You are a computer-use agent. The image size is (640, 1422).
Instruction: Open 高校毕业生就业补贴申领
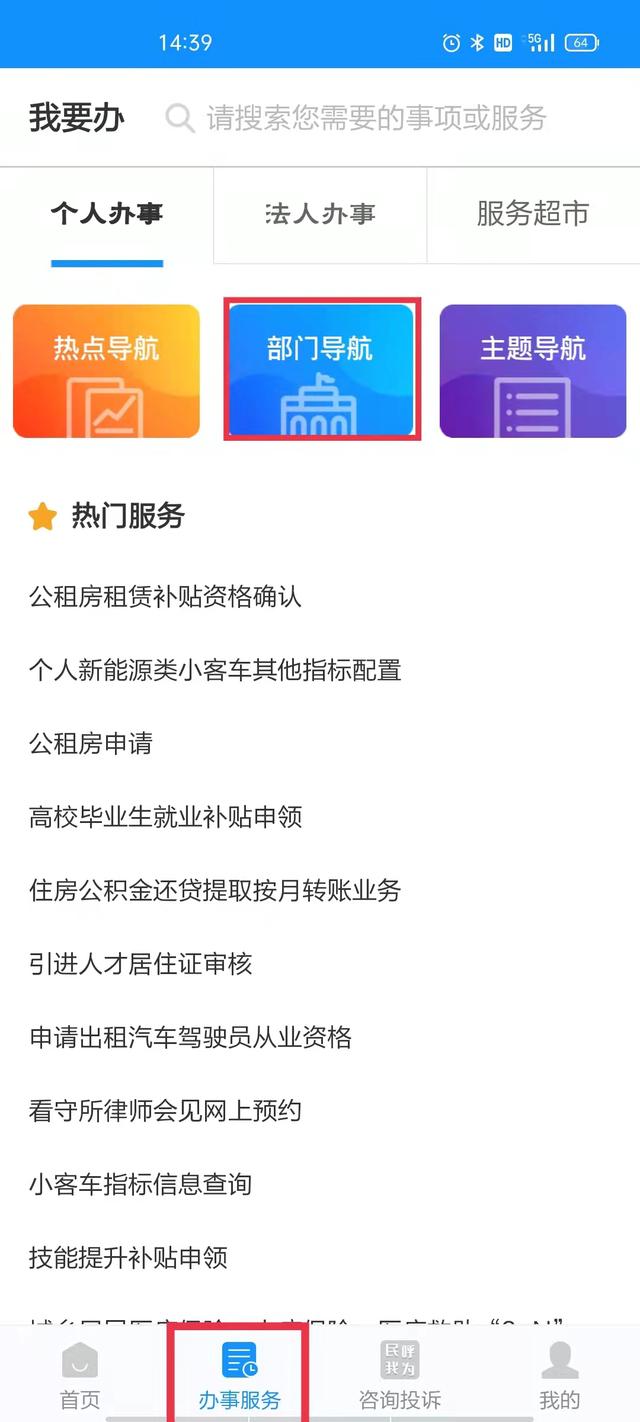tap(165, 817)
